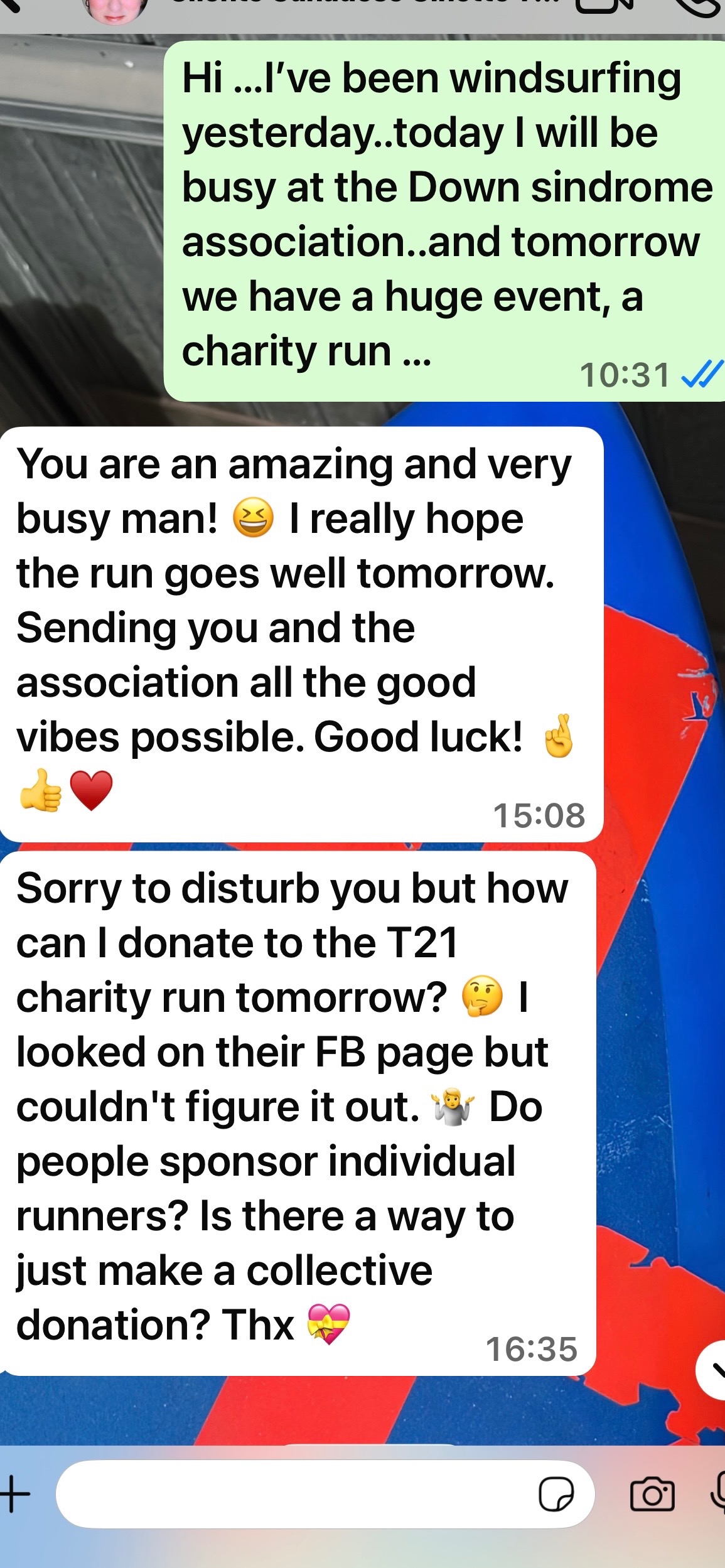The image size is (725, 1568).
Task: Tap the message input field
Action: click(295, 1495)
